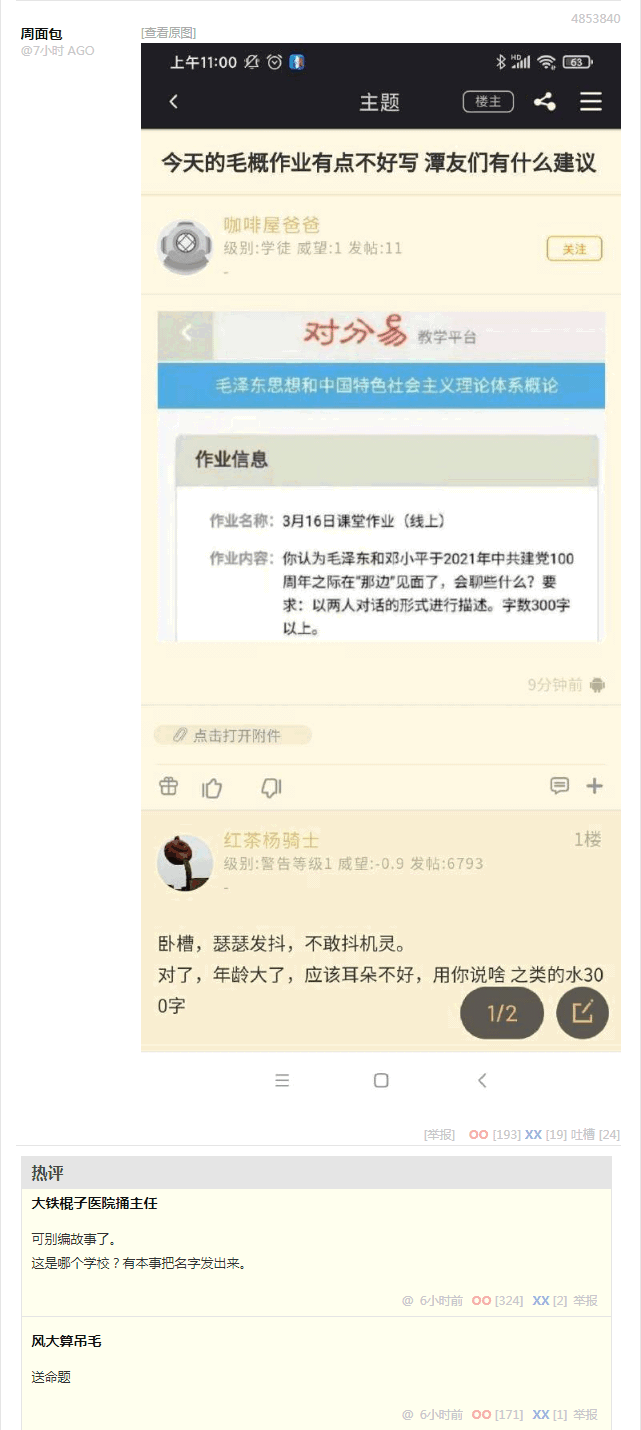Reply with @ to 大铁棍子医院捅主任's comment

(407, 1300)
